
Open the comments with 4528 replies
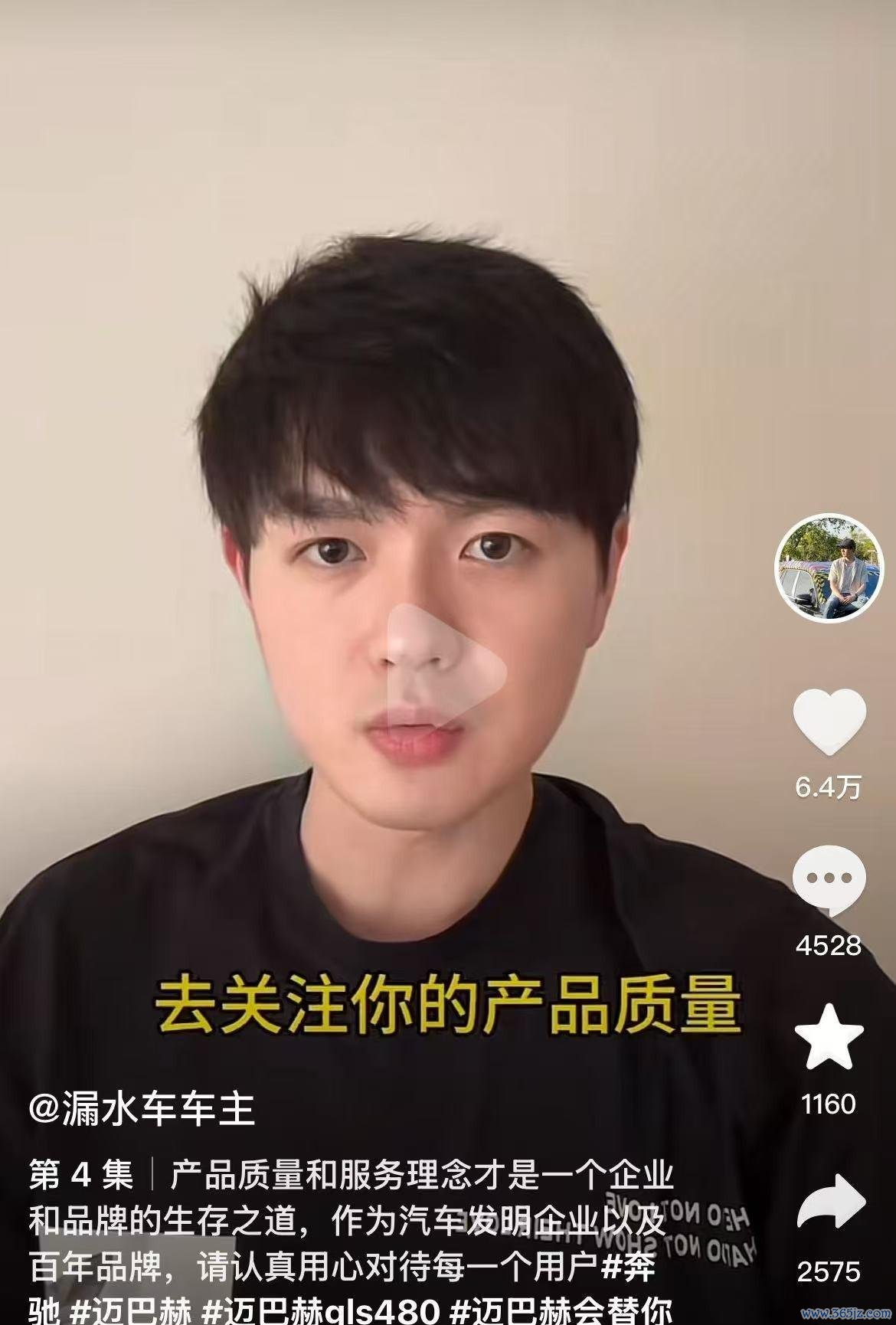coord(829,881)
